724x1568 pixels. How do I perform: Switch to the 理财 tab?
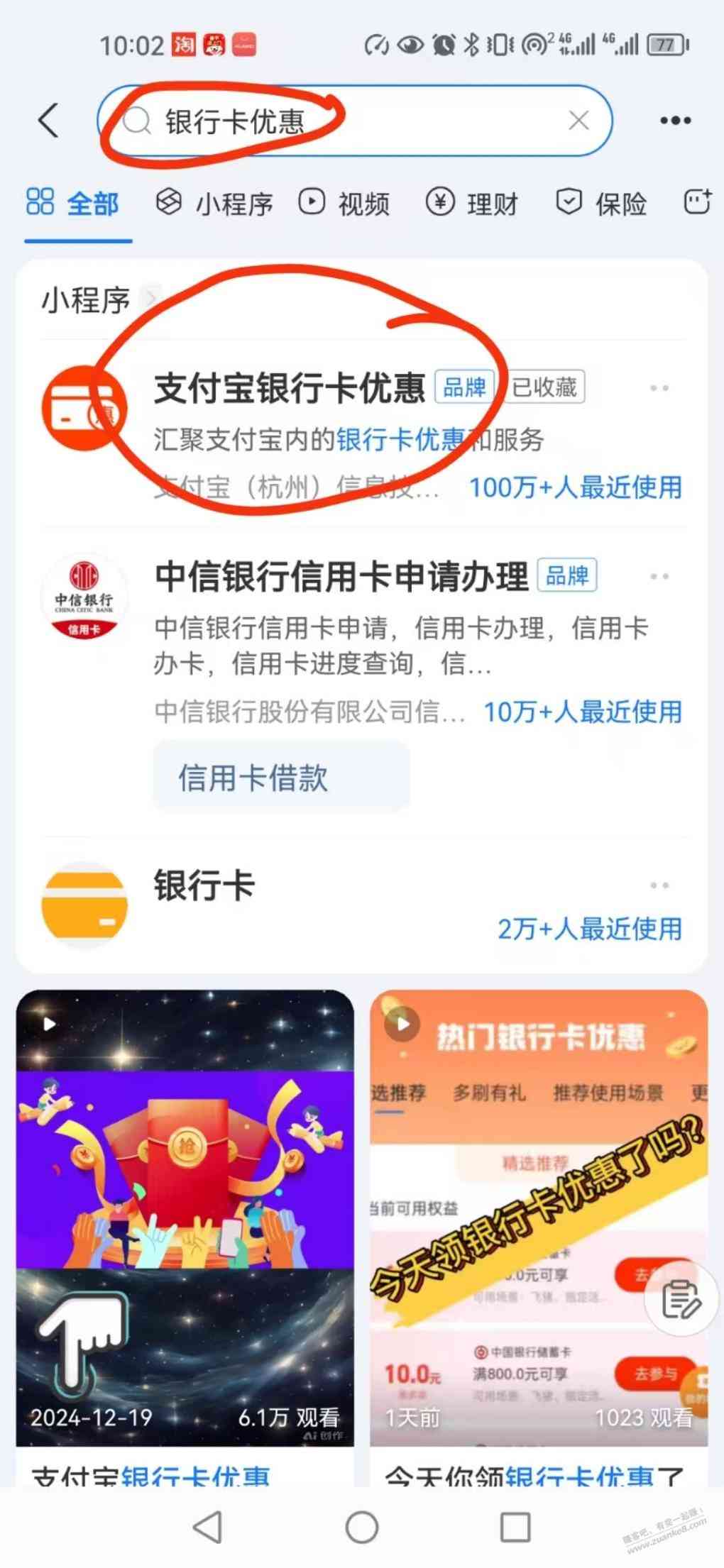(x=473, y=204)
